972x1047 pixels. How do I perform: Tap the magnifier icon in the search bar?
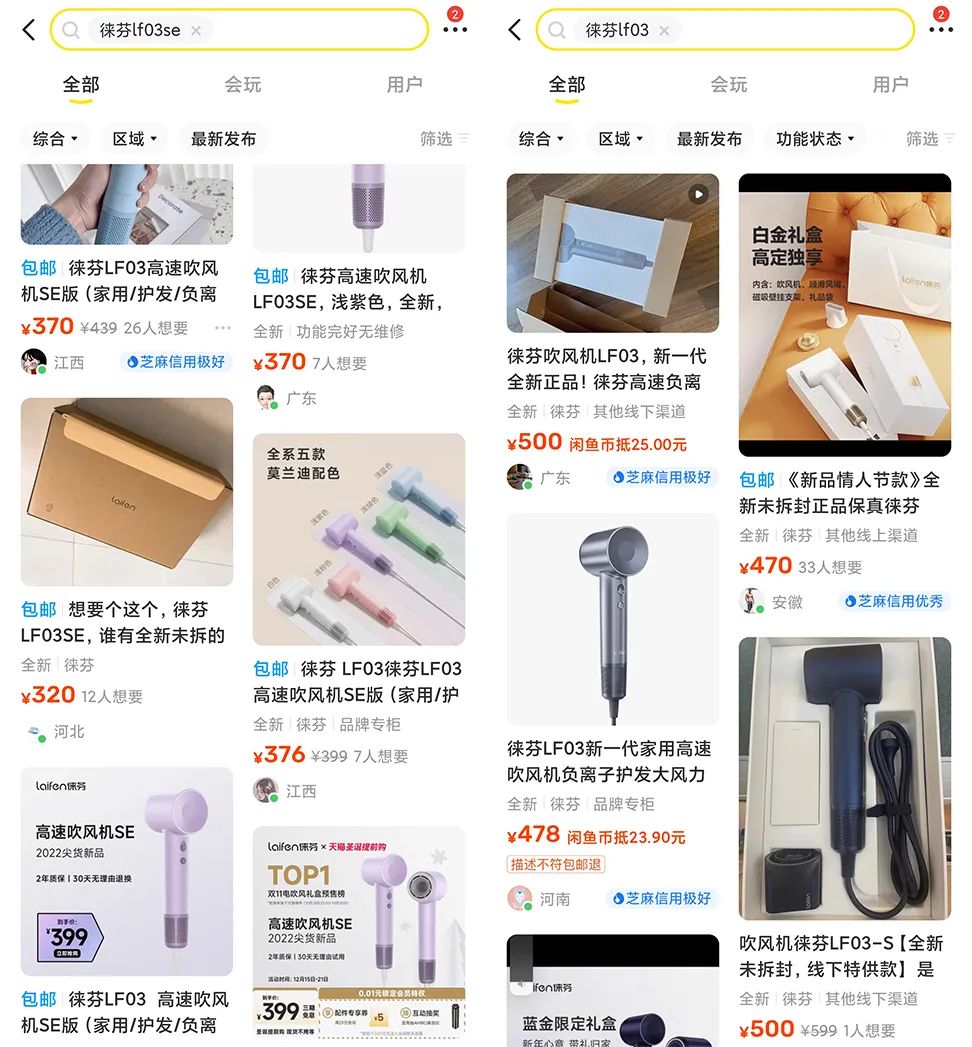click(x=69, y=29)
